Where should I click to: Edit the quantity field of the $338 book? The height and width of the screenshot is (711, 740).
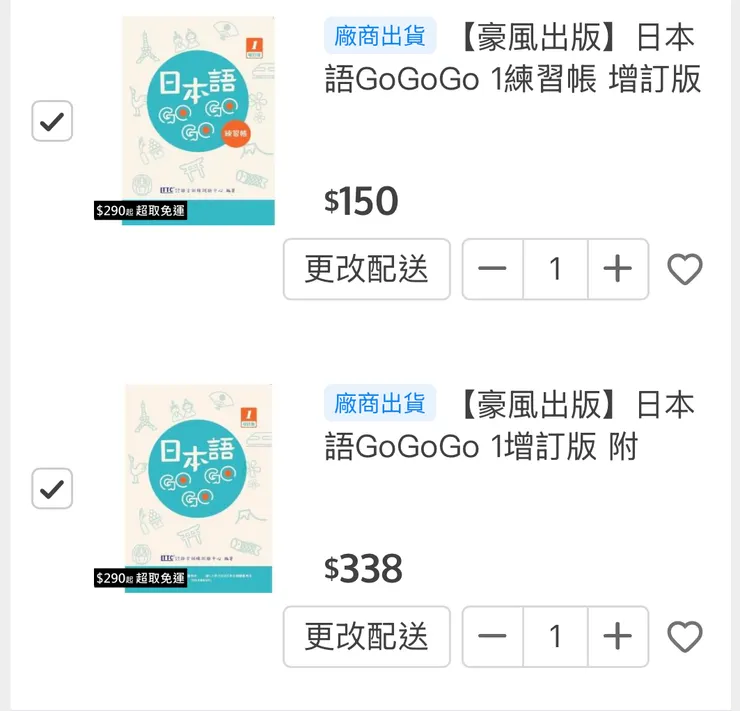[556, 637]
